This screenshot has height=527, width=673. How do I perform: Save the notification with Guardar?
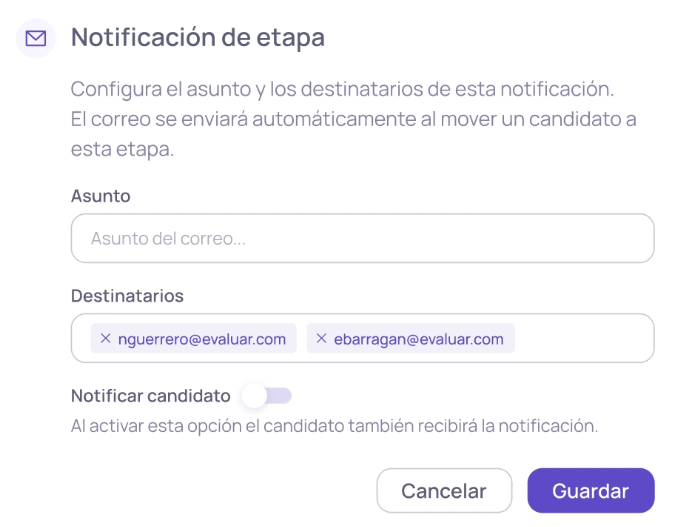(x=590, y=491)
